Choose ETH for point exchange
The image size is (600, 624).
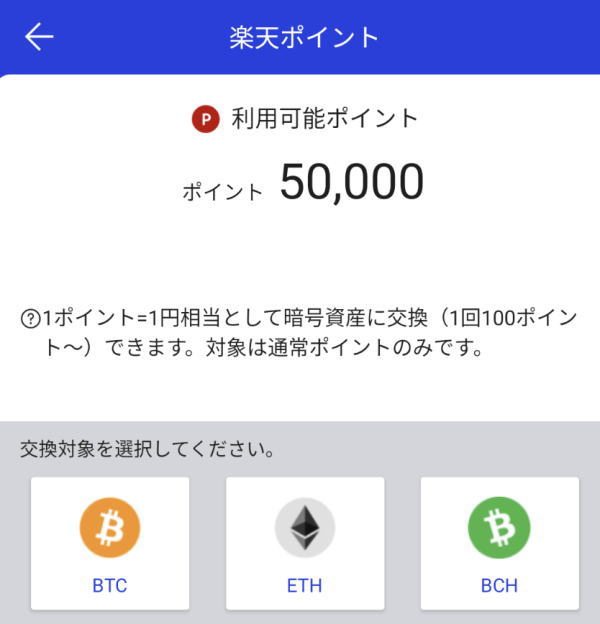coord(305,543)
